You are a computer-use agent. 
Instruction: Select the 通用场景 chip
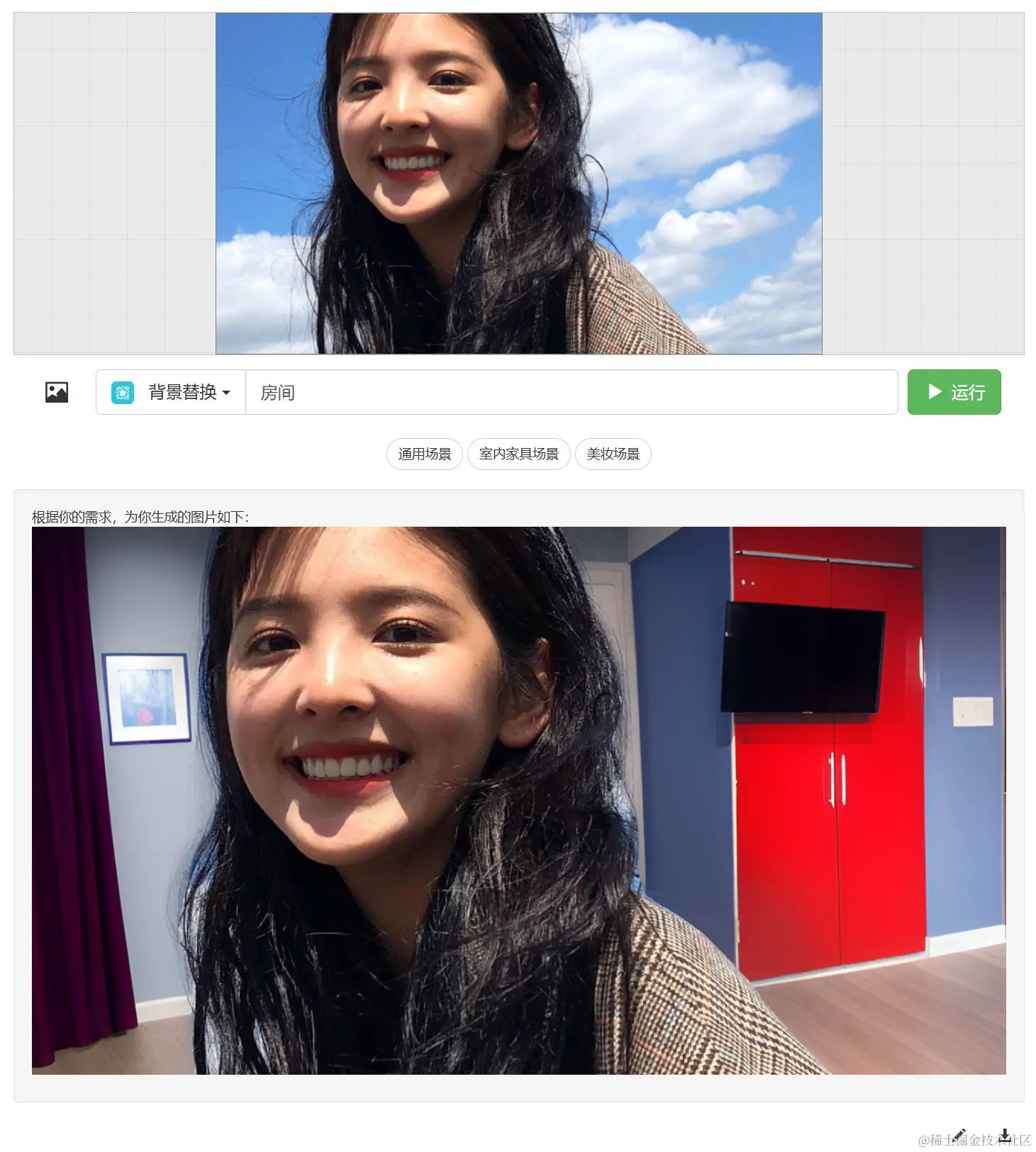[424, 454]
